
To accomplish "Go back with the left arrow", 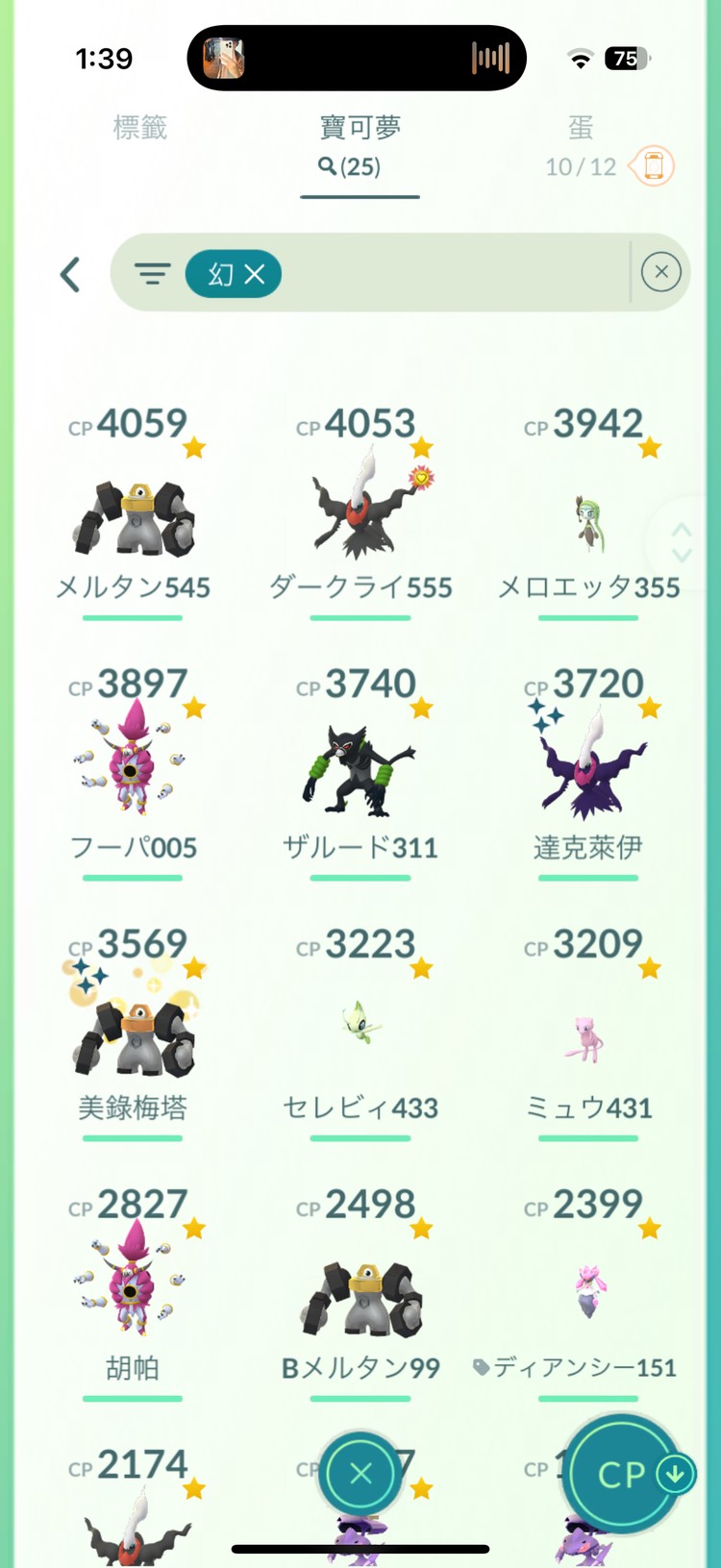I will click(x=70, y=275).
